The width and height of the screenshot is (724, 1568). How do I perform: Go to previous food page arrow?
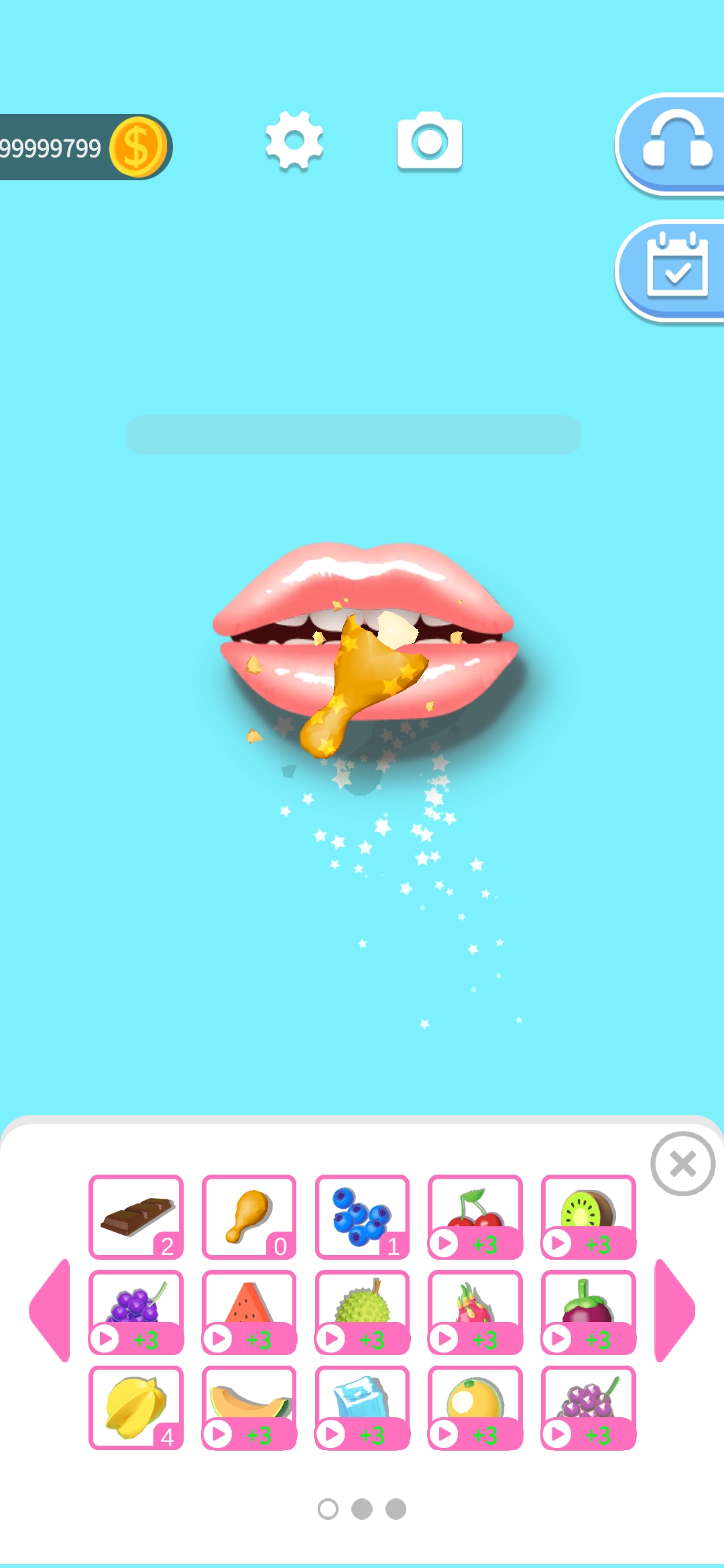click(x=51, y=1310)
